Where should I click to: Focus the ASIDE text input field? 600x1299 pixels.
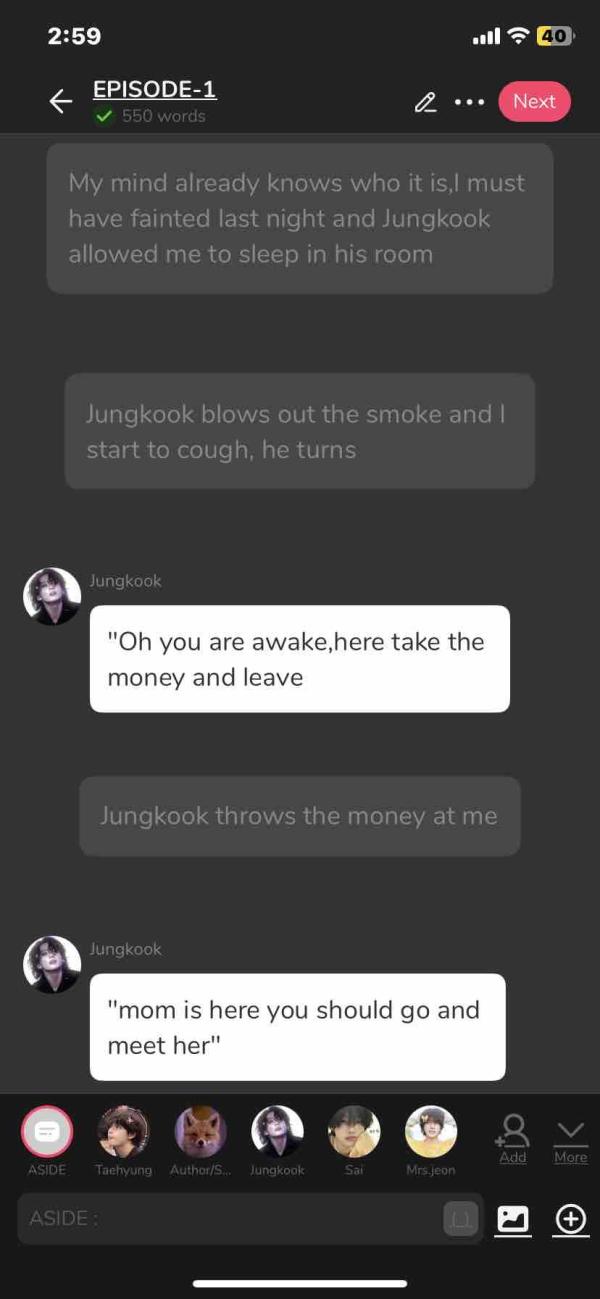coord(230,1219)
